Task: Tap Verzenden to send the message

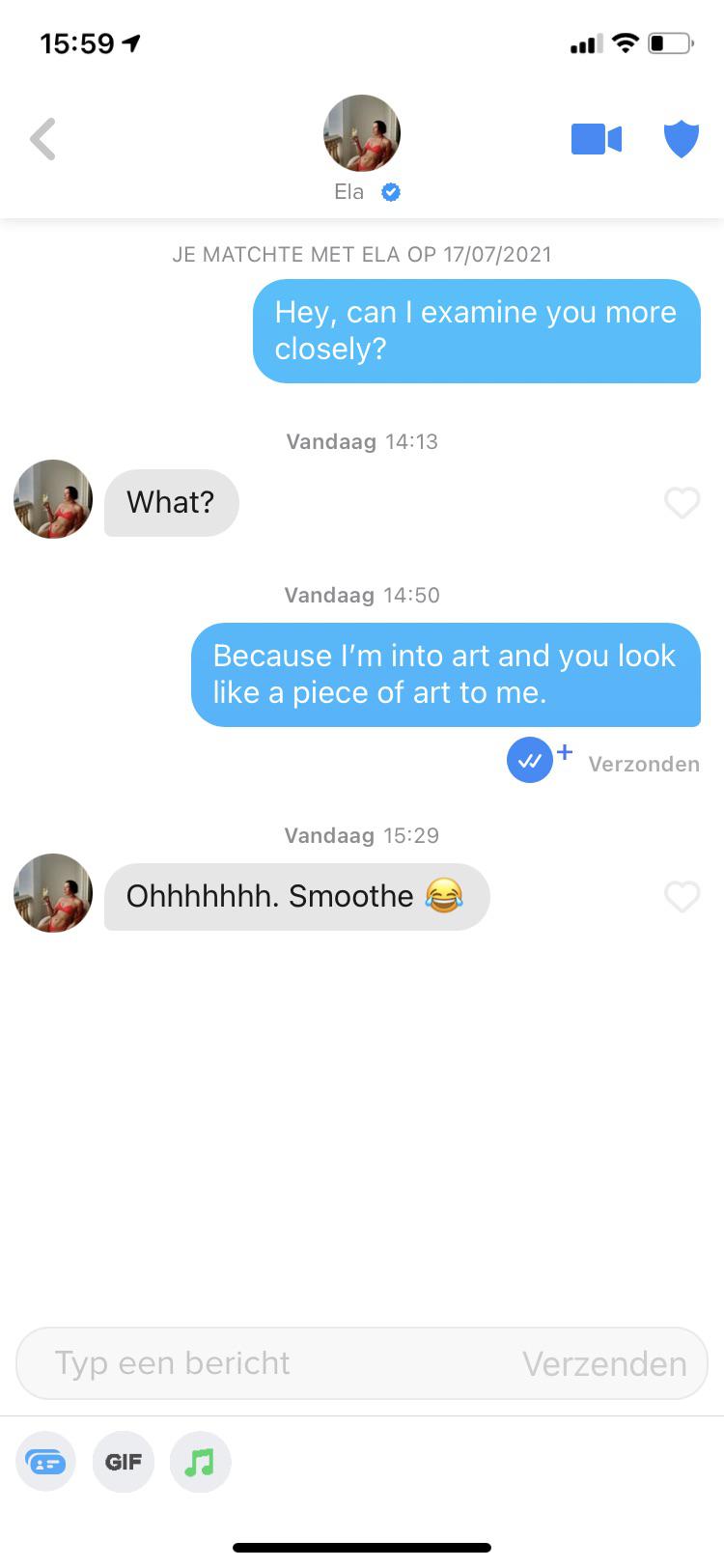Action: [604, 1363]
